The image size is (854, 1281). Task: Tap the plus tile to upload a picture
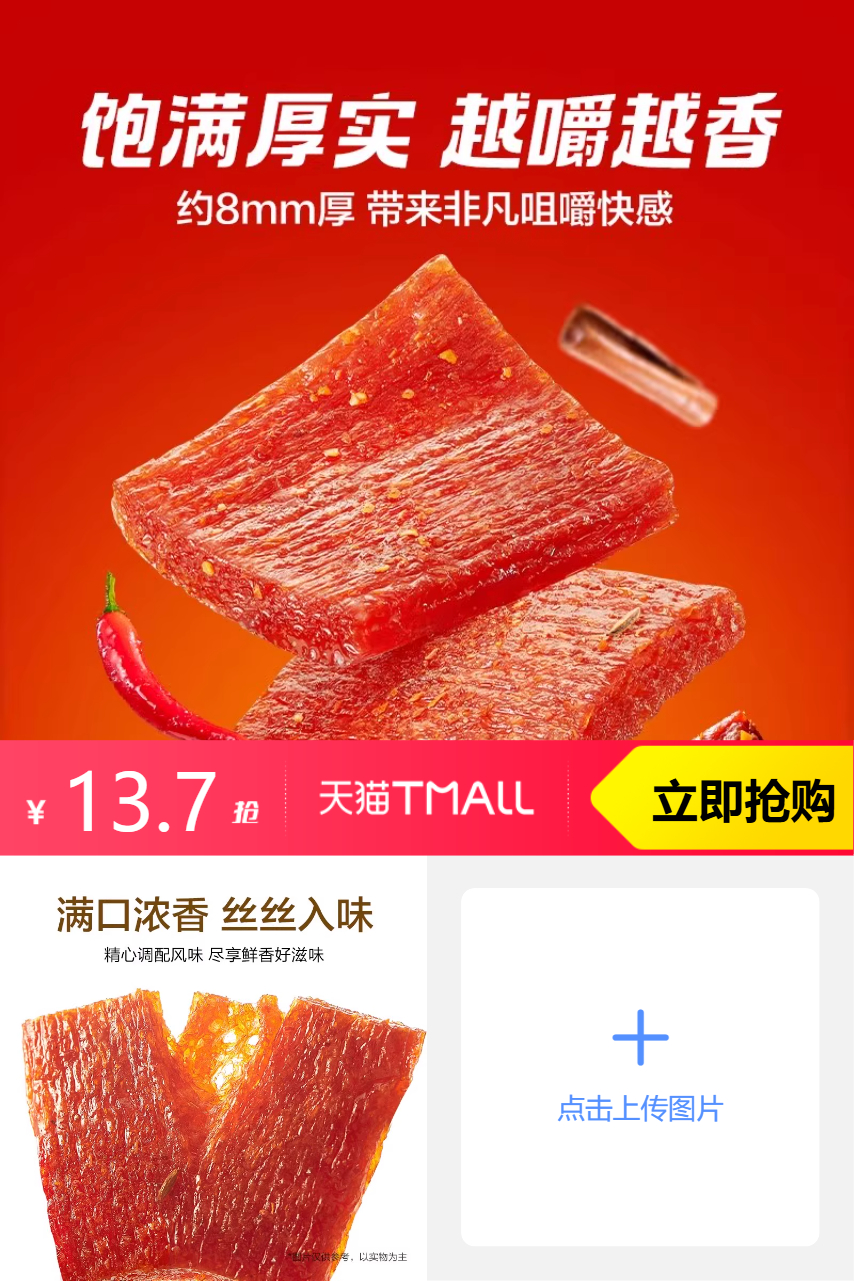coord(640,1066)
